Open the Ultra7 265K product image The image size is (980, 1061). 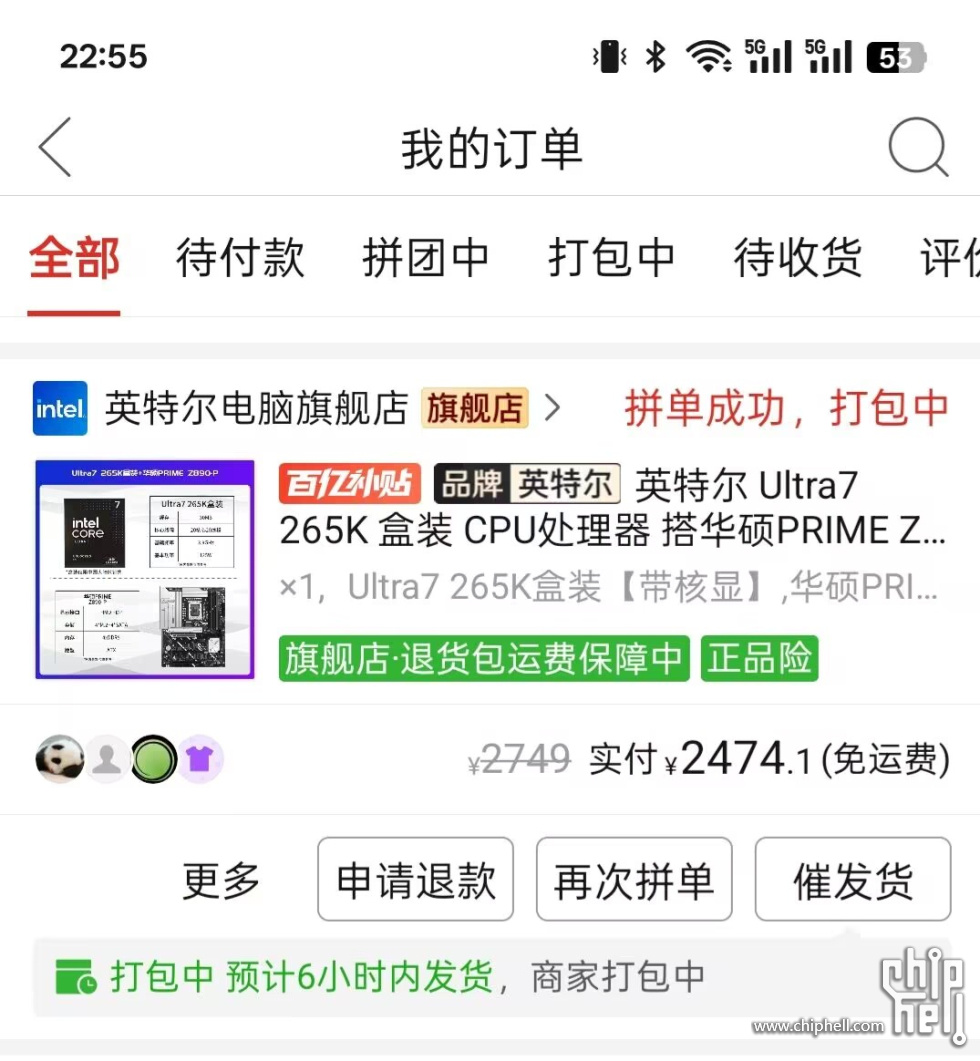click(145, 569)
